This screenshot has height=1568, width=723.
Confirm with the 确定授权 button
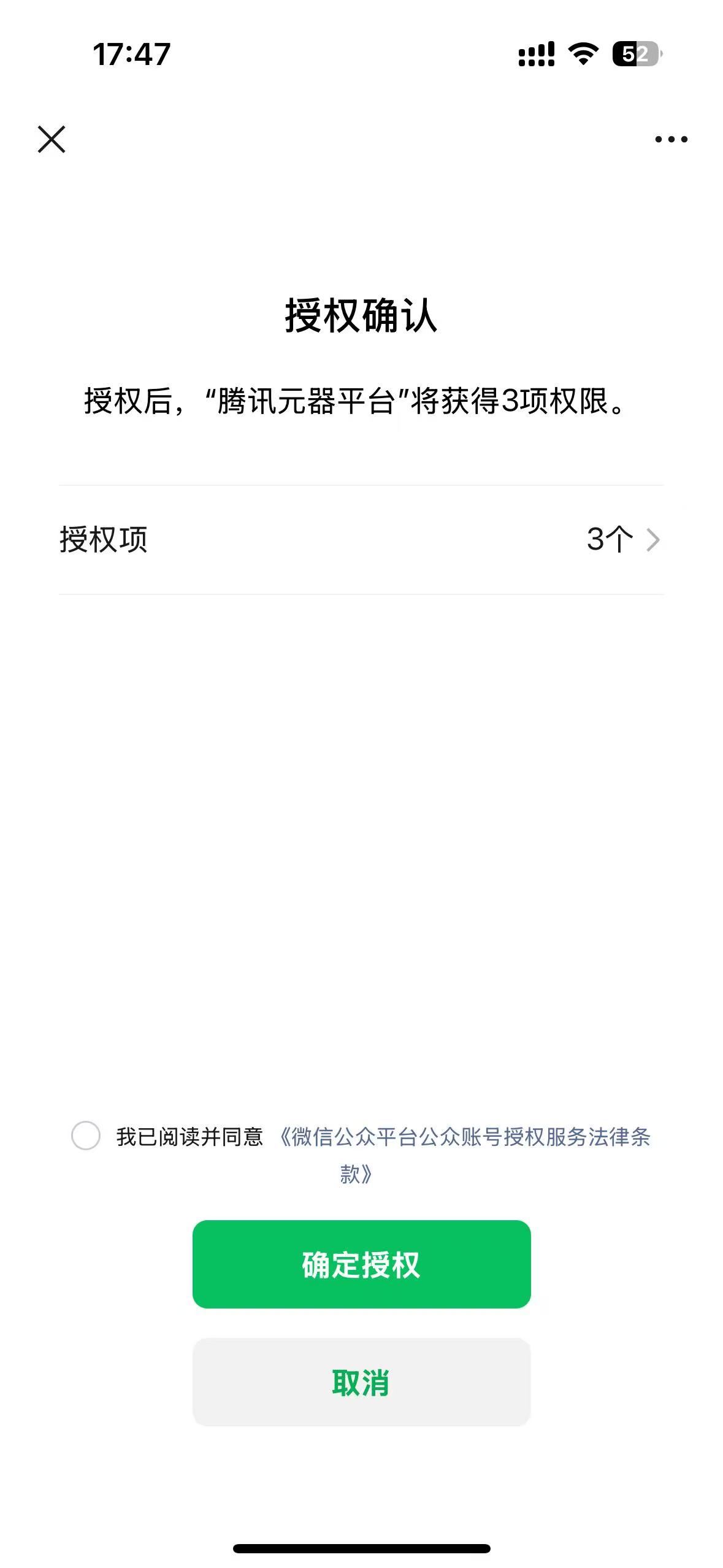(361, 1265)
